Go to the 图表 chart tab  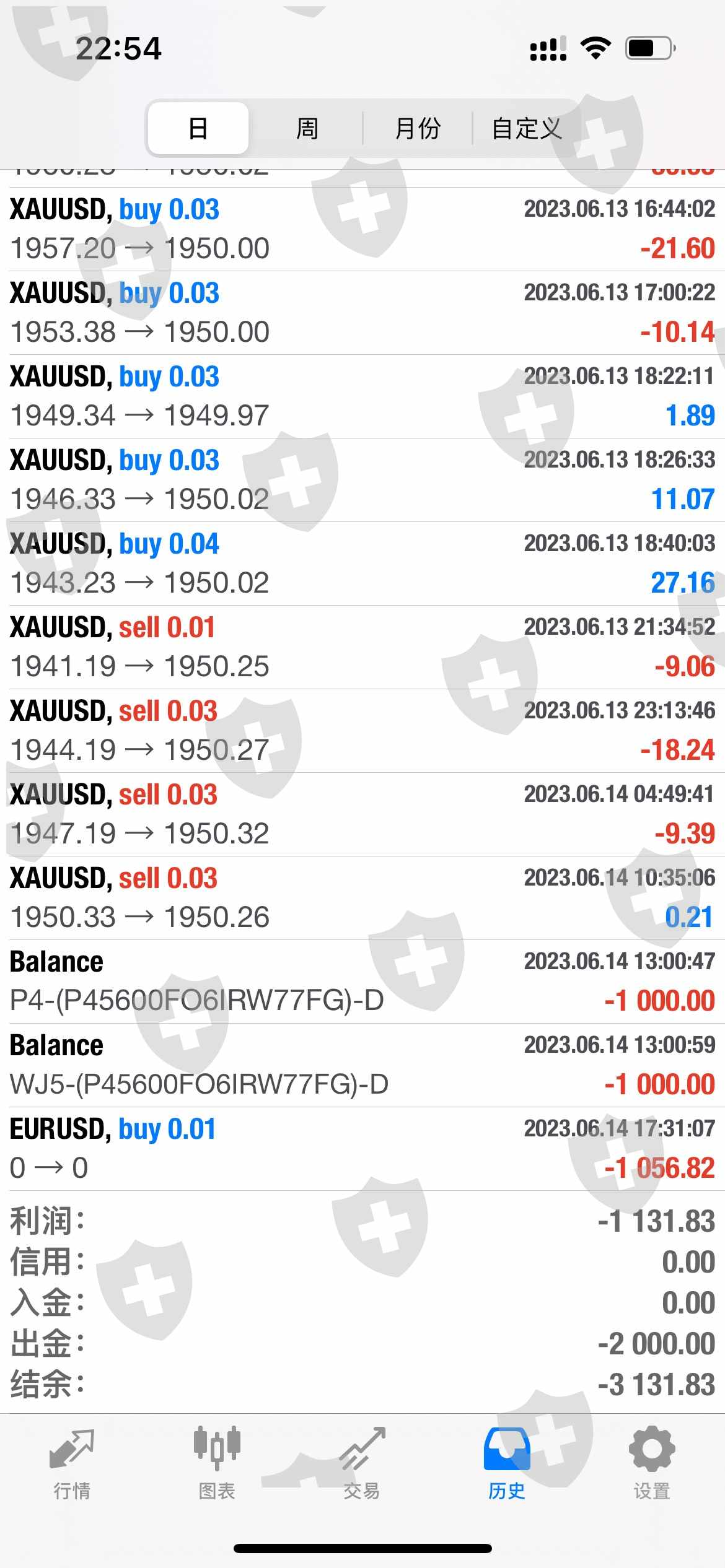(217, 1464)
